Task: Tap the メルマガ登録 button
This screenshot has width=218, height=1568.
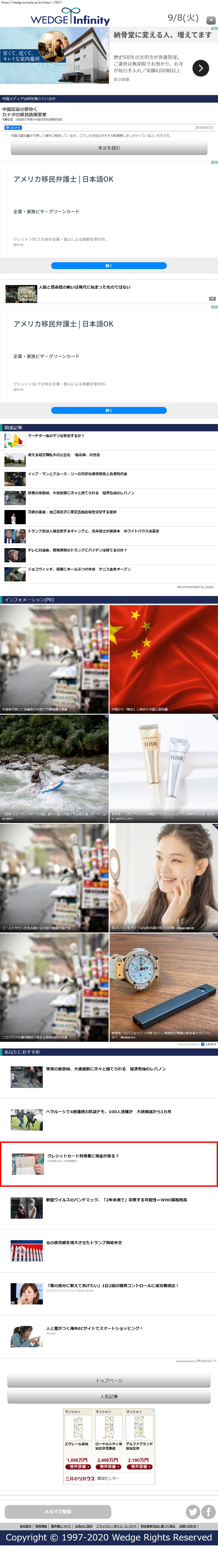Action: (x=58, y=1511)
